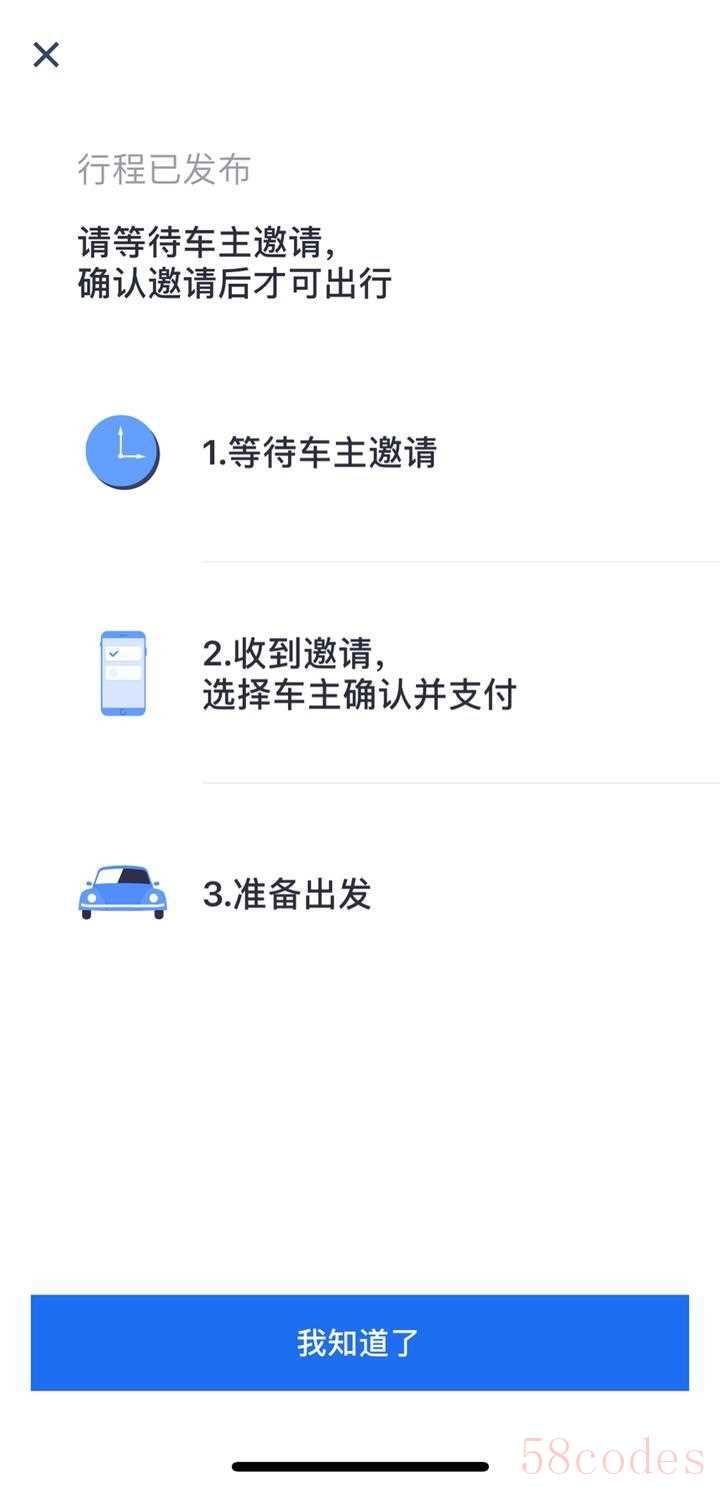Close the trip published page
The height and width of the screenshot is (1487, 720).
pos(46,54)
